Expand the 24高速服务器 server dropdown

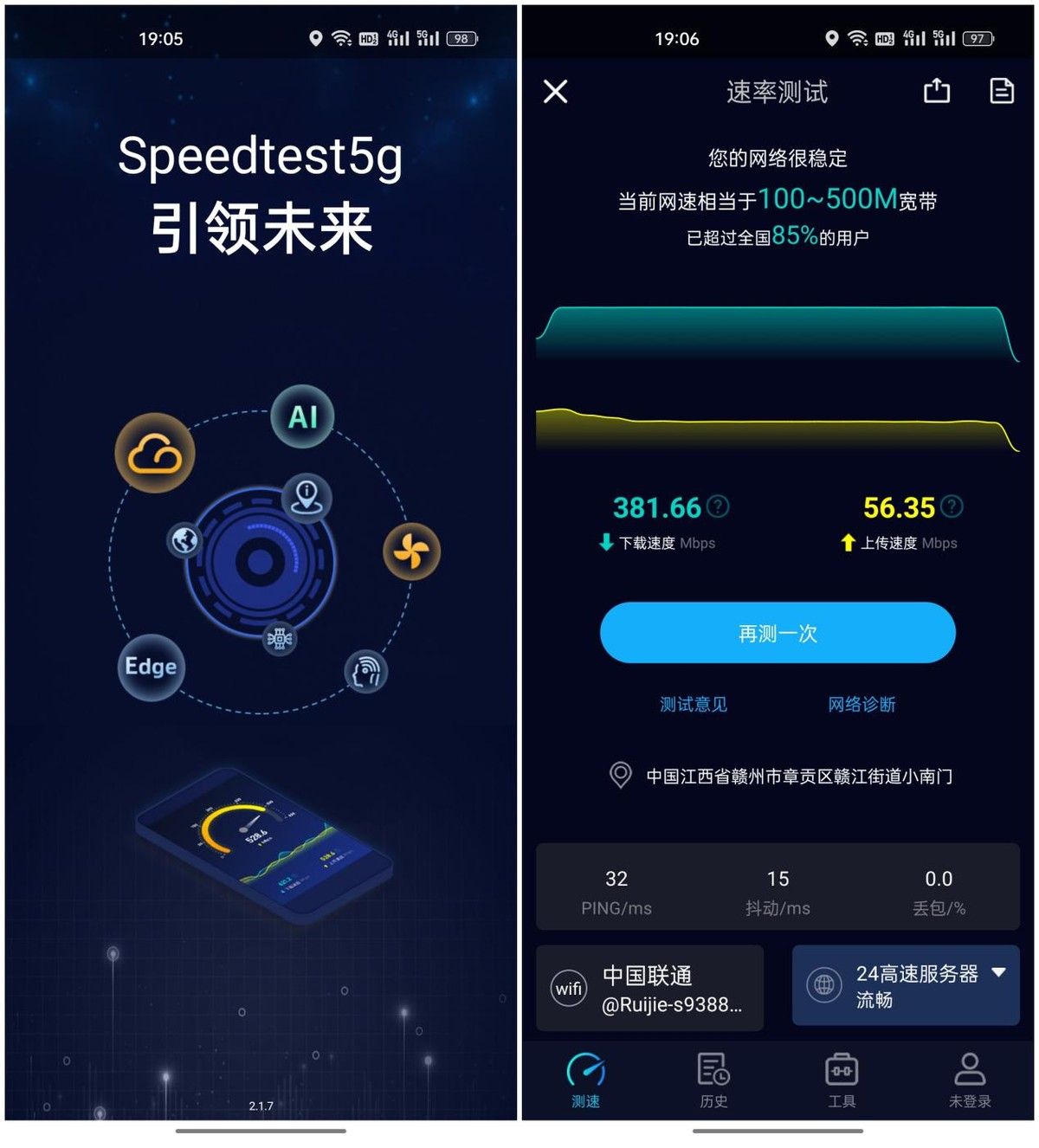click(998, 973)
